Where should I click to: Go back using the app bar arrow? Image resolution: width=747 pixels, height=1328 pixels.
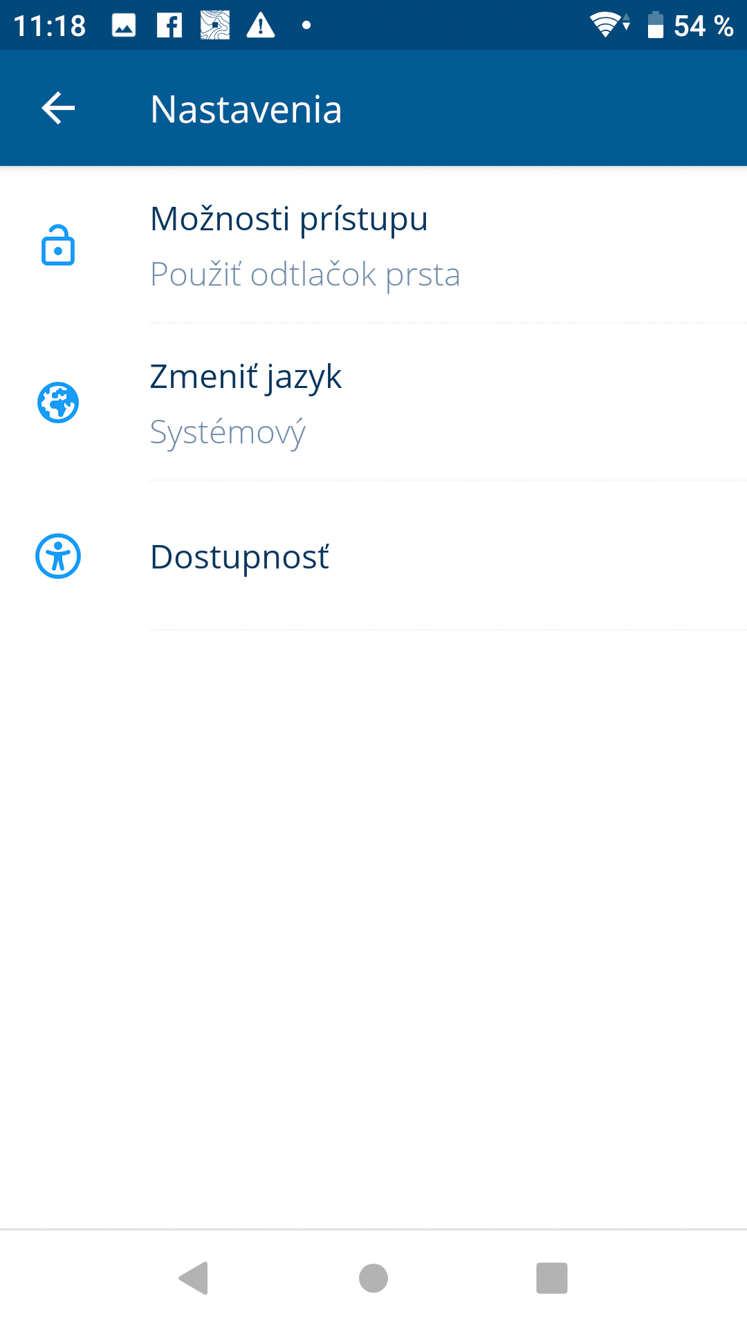pos(58,108)
